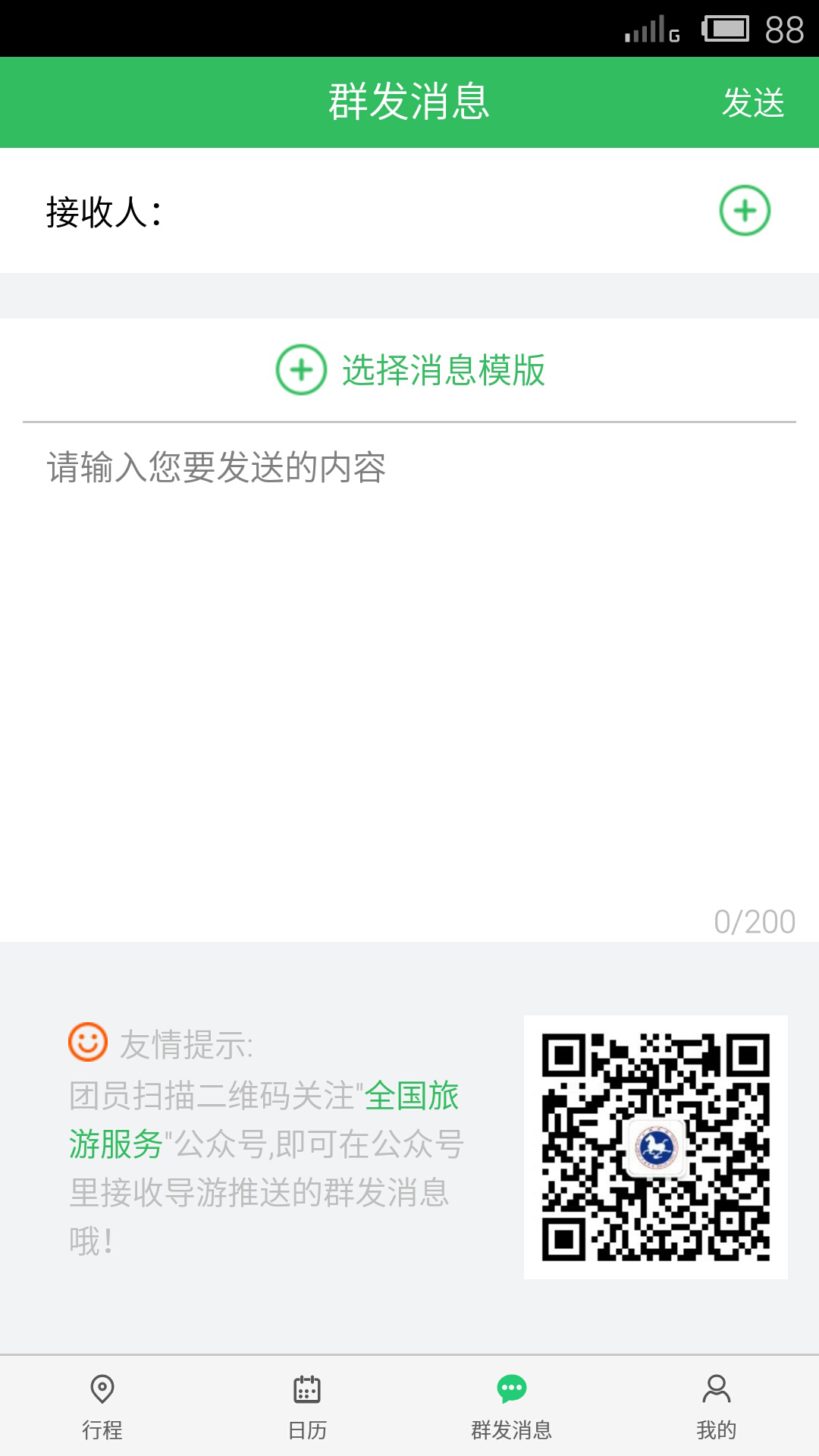Follow the 全国旅游服务 link
The image size is (819, 1456).
pyautogui.click(x=409, y=1097)
